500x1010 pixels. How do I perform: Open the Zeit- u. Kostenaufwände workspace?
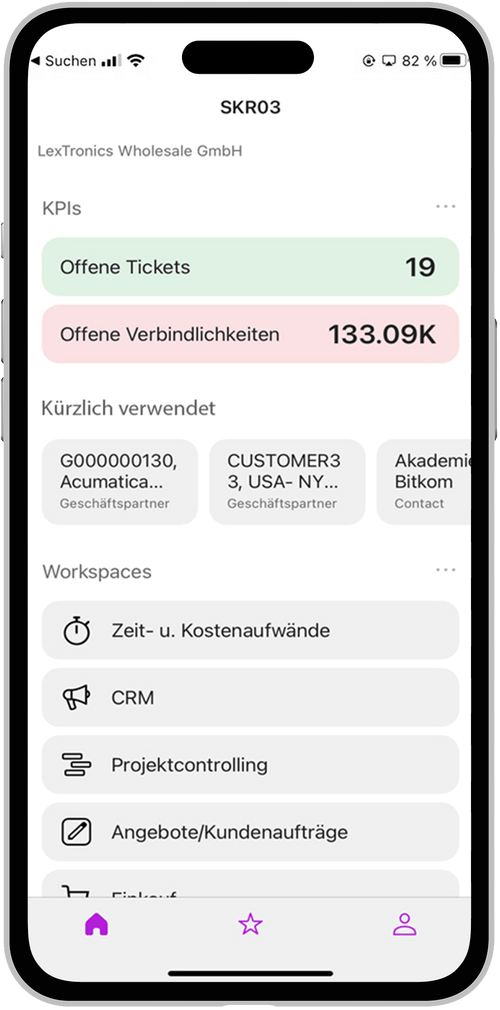[250, 630]
